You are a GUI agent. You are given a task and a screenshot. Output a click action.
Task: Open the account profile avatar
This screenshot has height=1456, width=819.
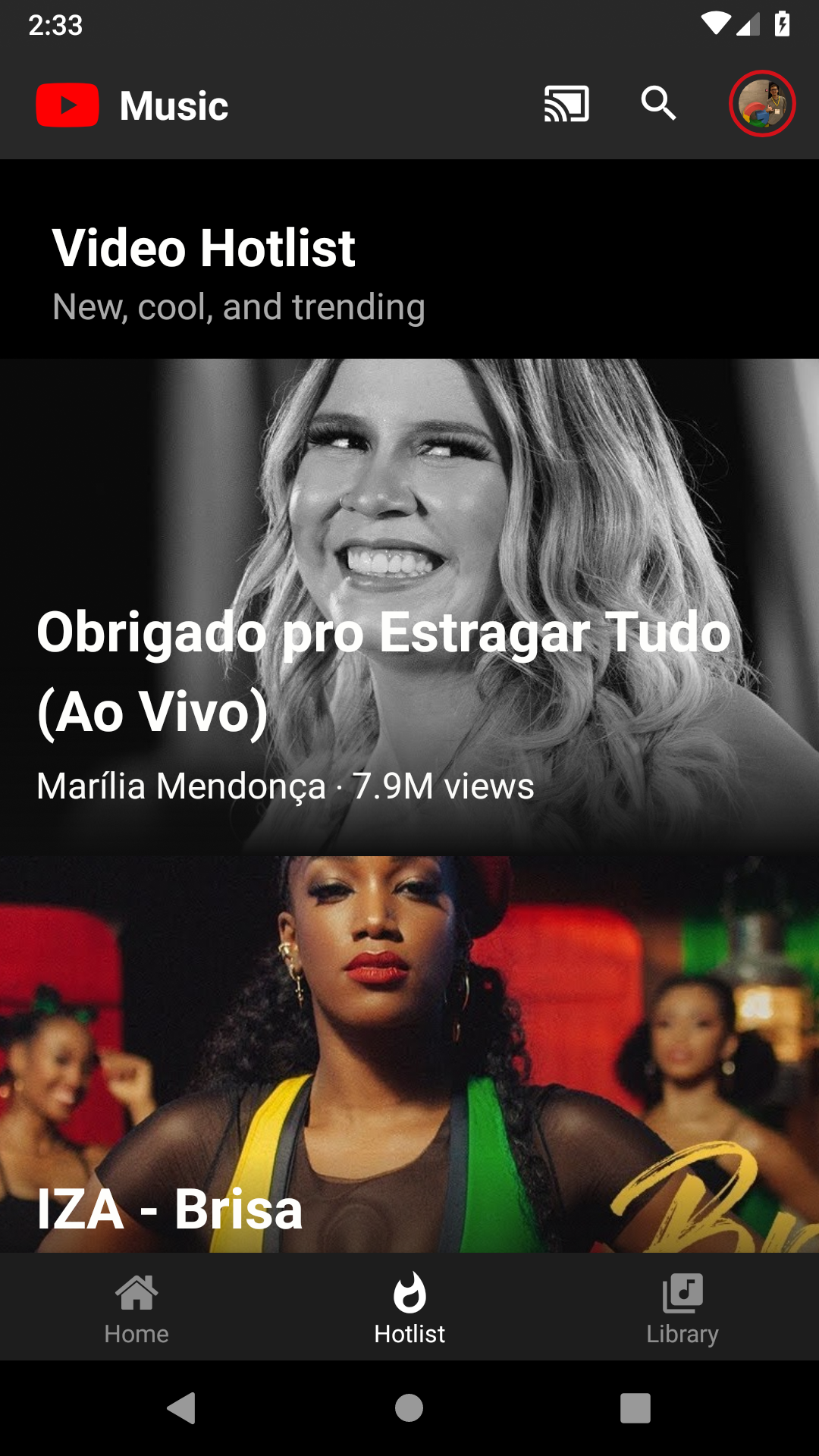[x=761, y=104]
